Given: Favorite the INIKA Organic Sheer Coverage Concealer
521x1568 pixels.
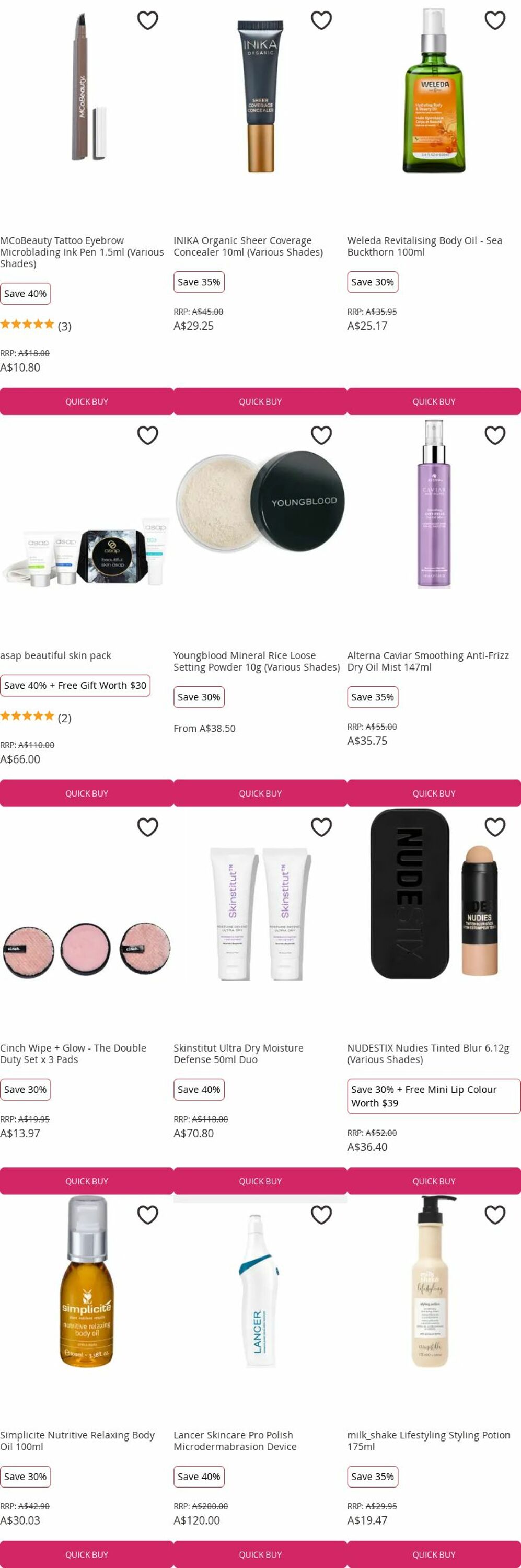Looking at the screenshot, I should (321, 21).
